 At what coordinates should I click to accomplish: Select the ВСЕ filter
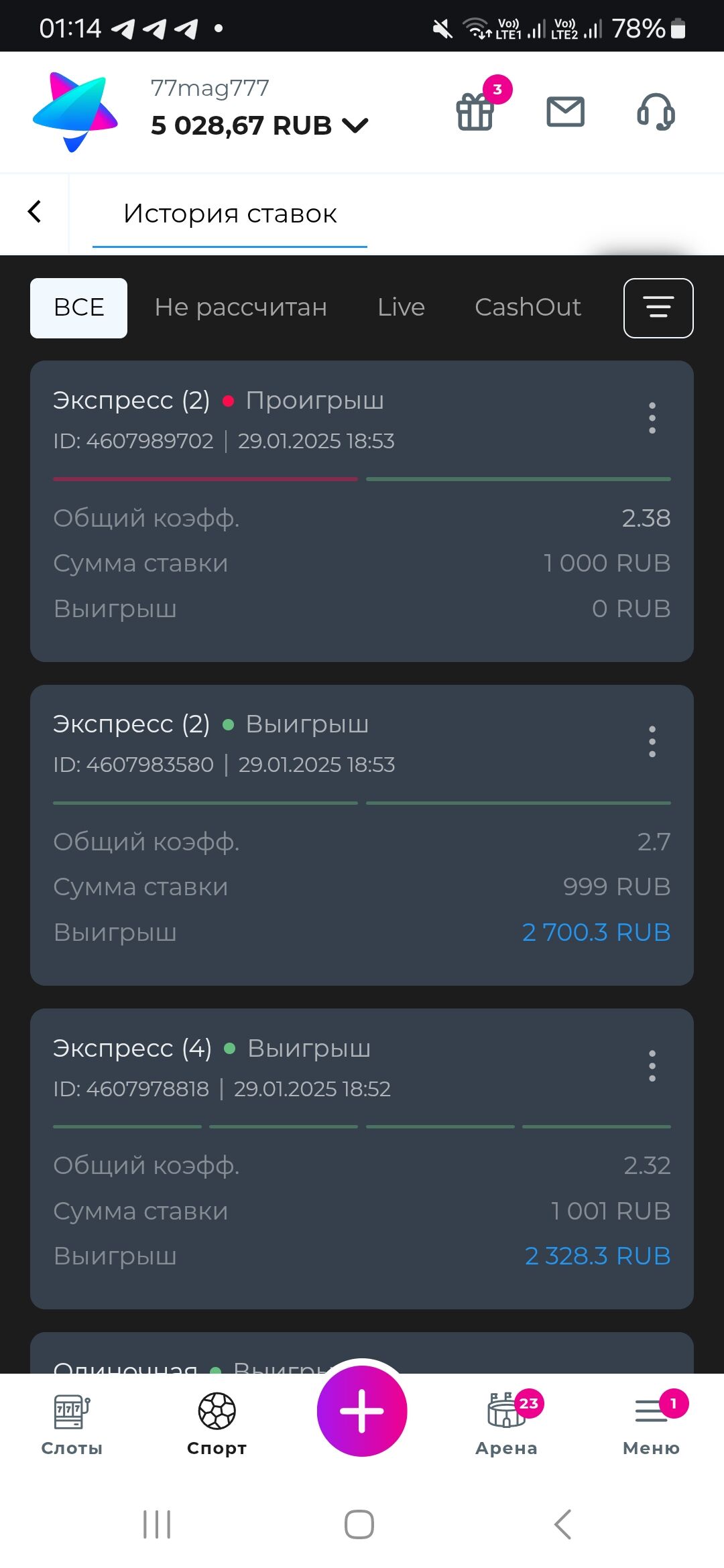point(78,308)
